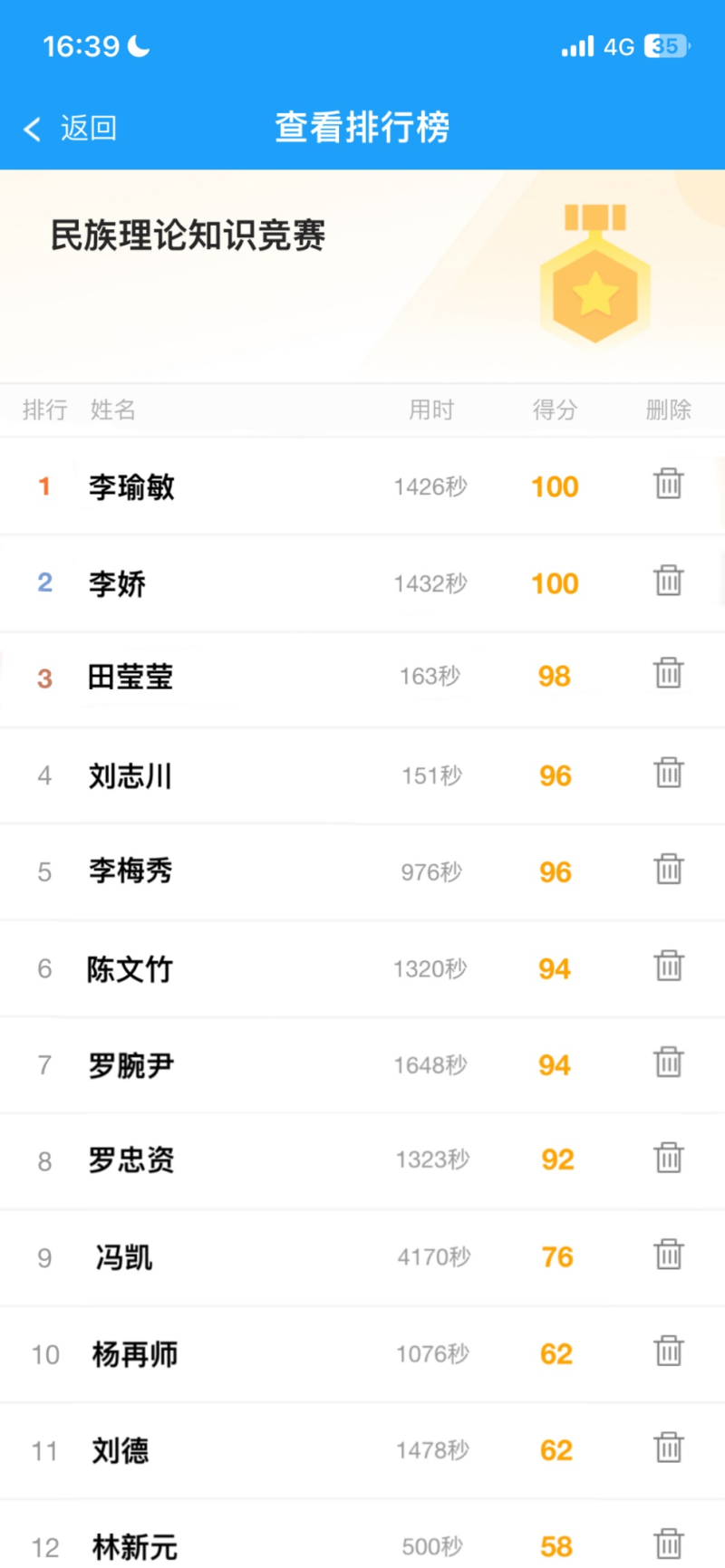Delete 李瑜敏's ranking entry

coord(668,484)
